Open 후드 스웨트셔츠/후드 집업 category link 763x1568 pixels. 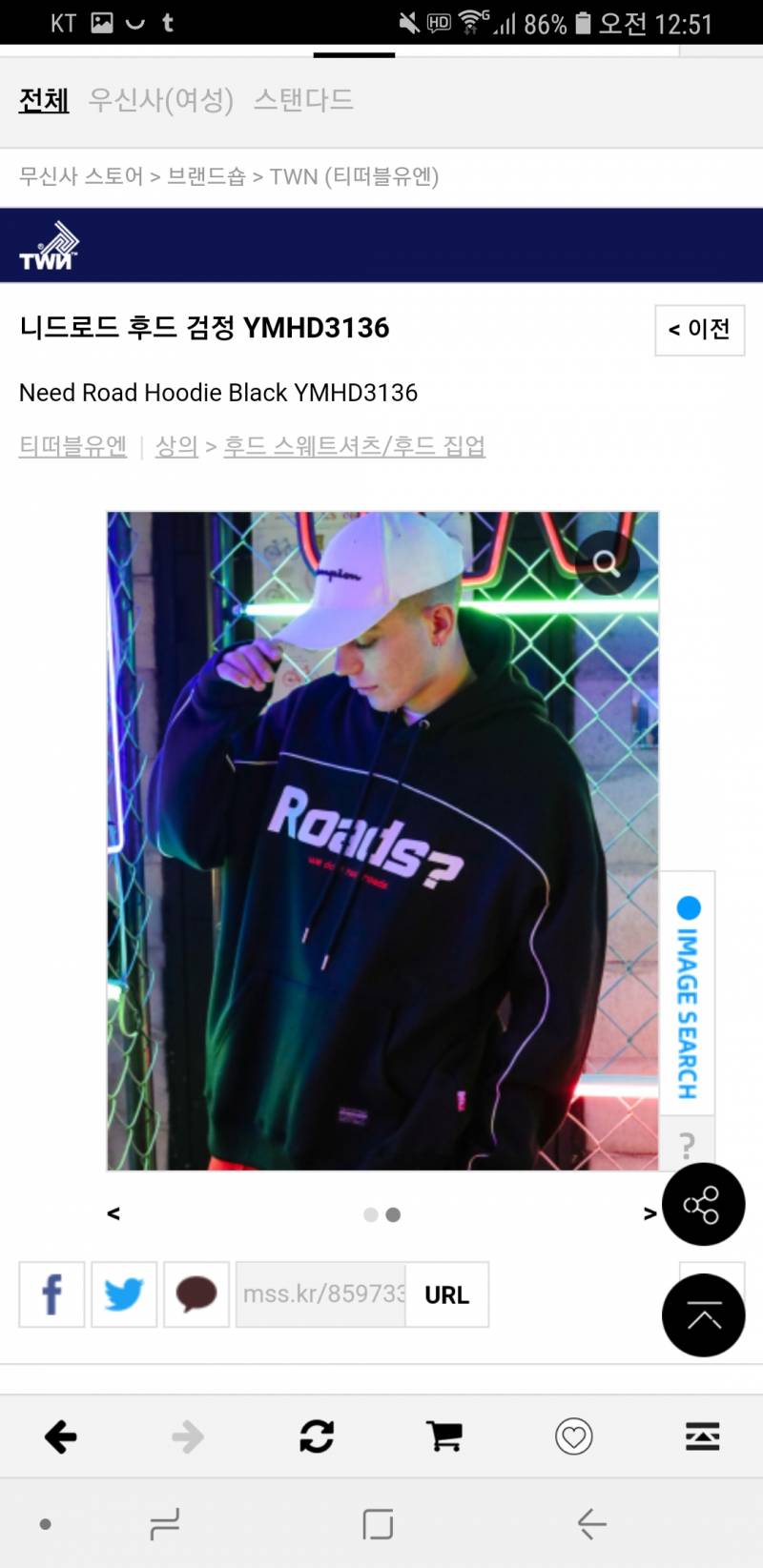354,446
